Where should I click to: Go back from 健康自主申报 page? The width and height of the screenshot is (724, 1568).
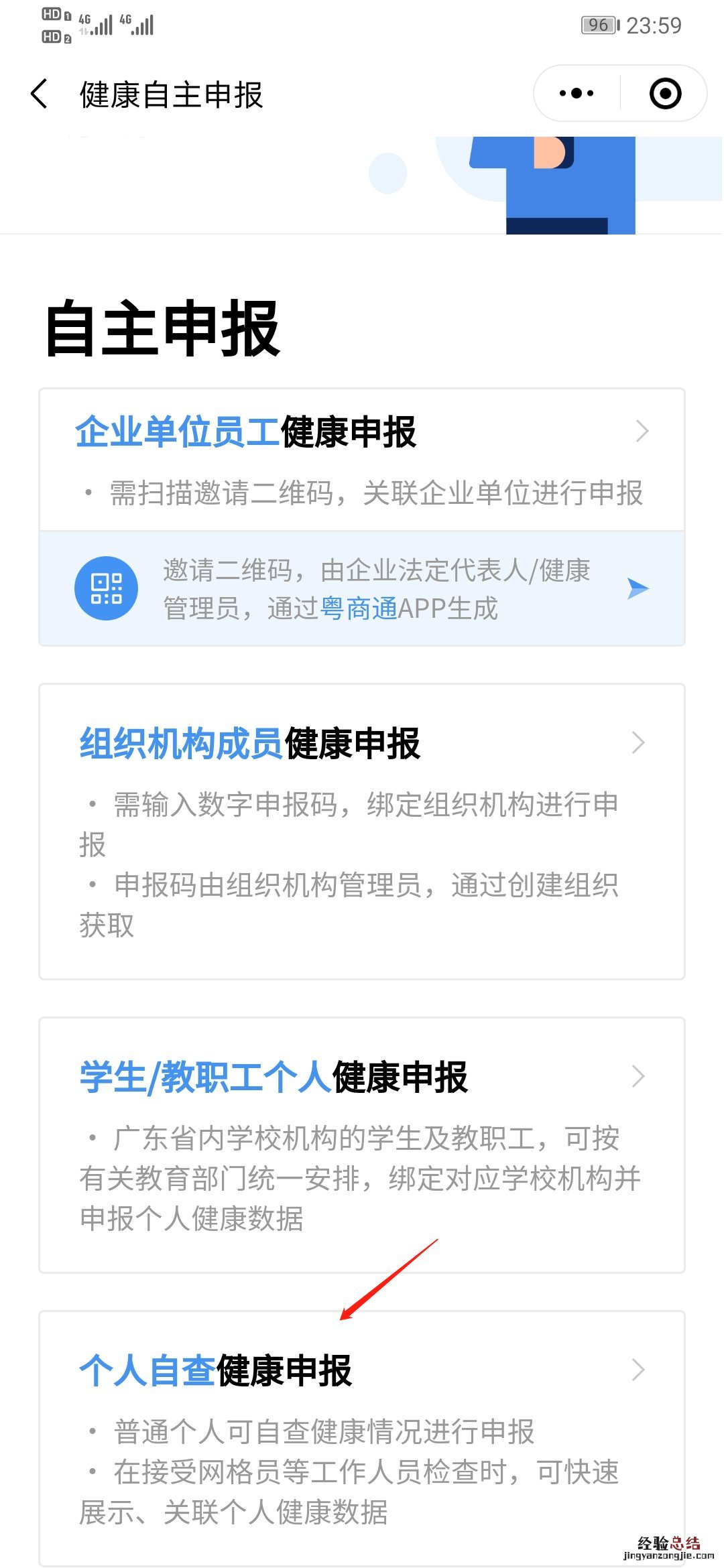(40, 94)
